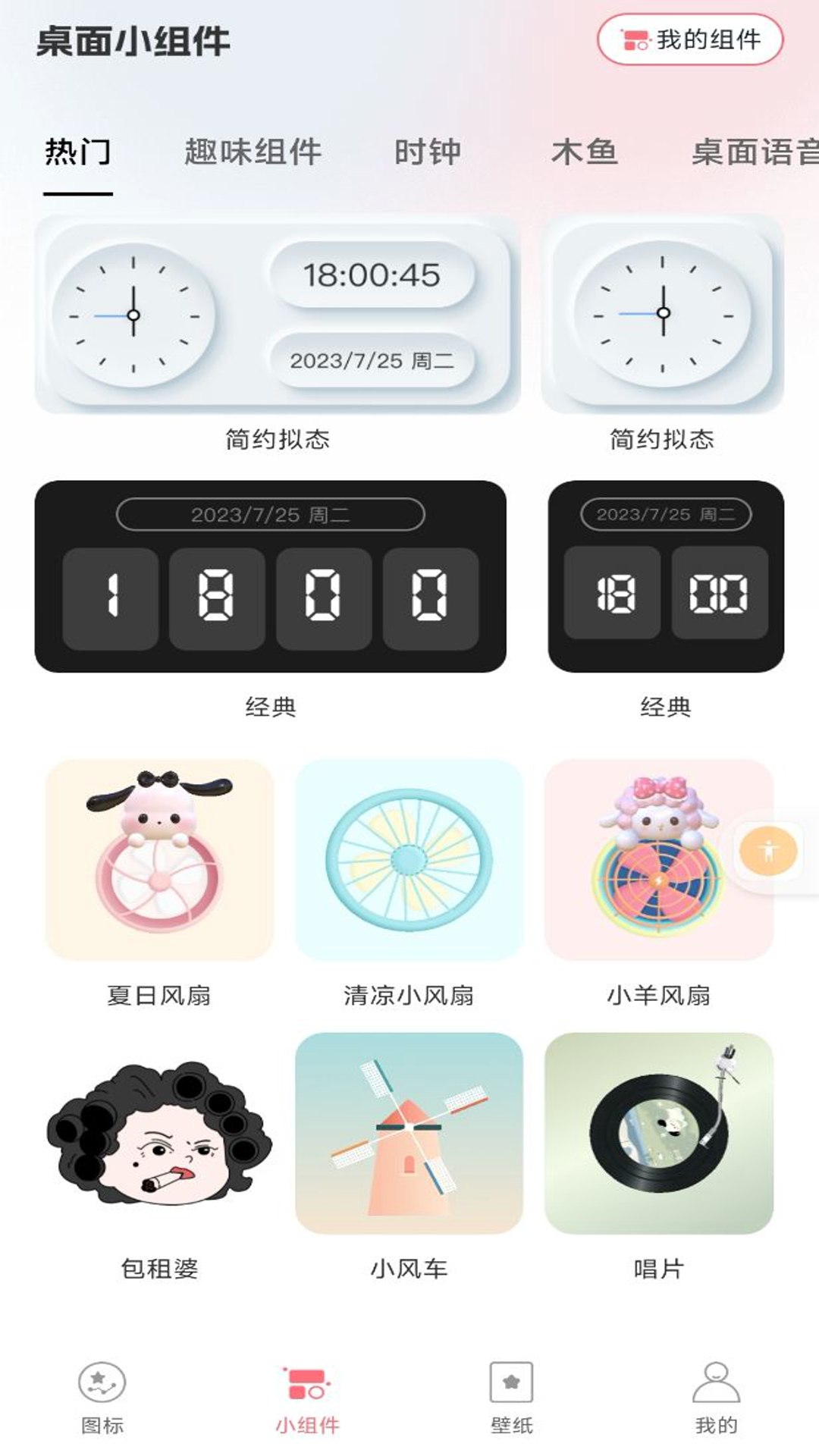Tap the 小组件 icon in bottom bar
The width and height of the screenshot is (819, 1456).
click(306, 1382)
